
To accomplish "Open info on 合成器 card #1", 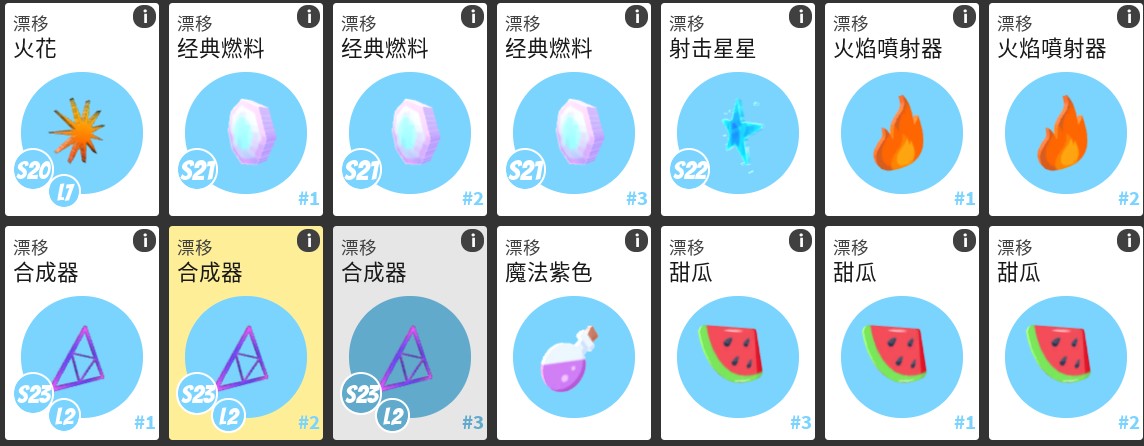I will [144, 241].
